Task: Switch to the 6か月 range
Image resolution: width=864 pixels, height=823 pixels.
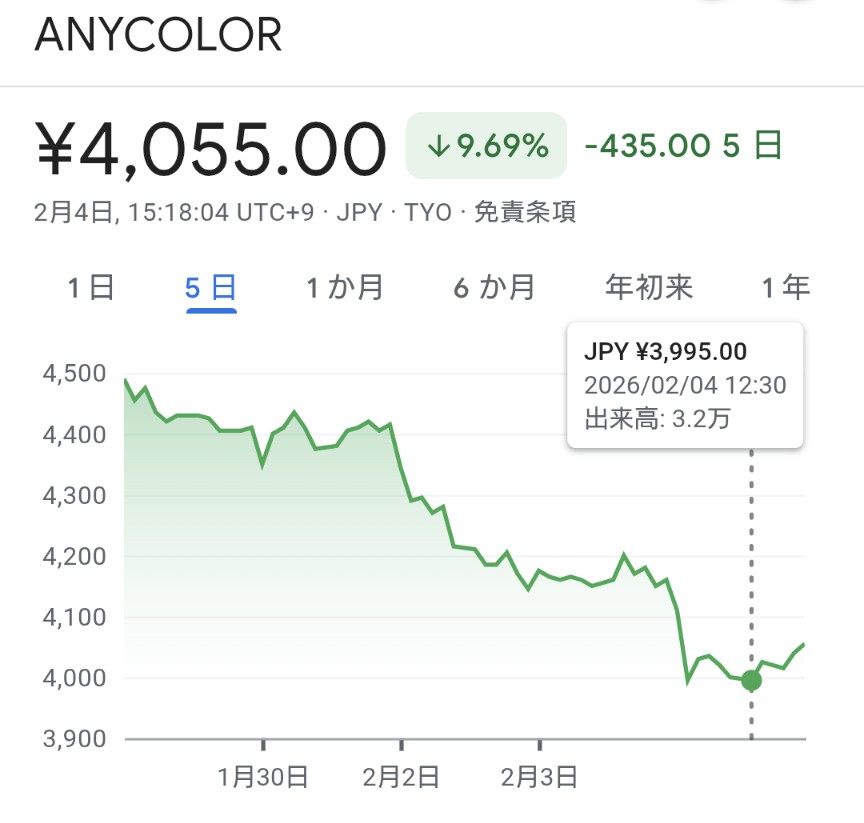Action: click(x=494, y=288)
